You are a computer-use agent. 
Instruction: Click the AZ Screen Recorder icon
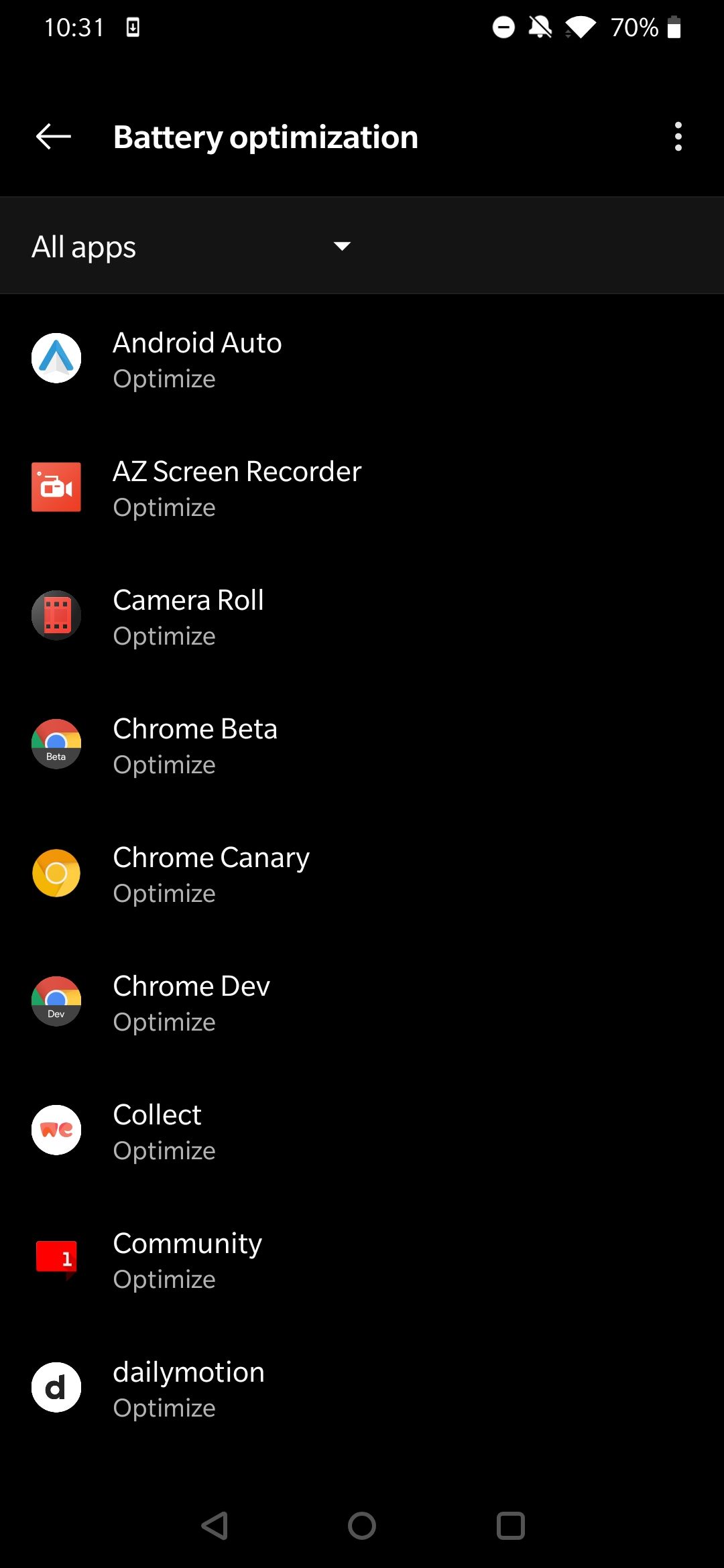pos(56,486)
